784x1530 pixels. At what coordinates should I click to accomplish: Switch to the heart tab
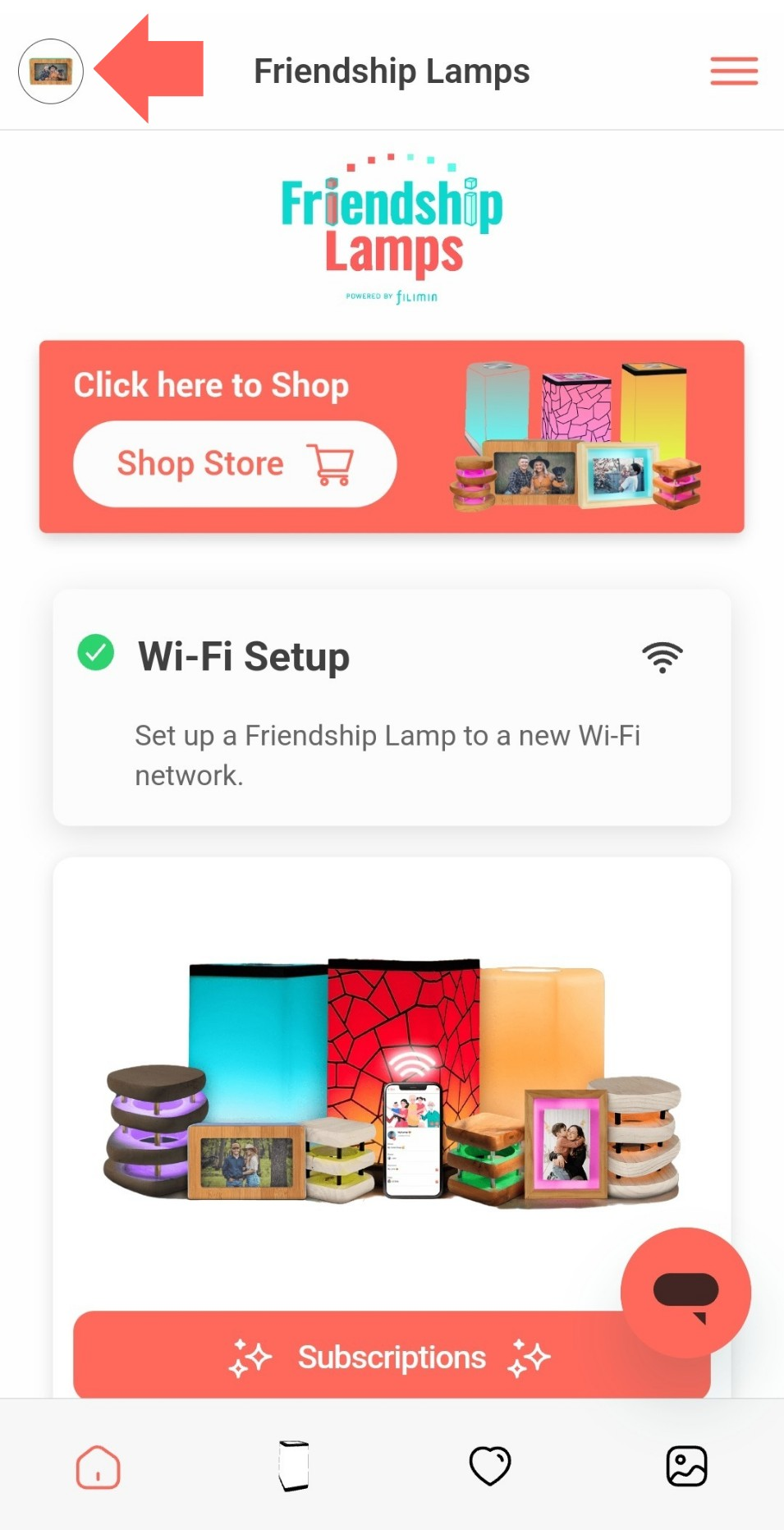pos(490,1466)
